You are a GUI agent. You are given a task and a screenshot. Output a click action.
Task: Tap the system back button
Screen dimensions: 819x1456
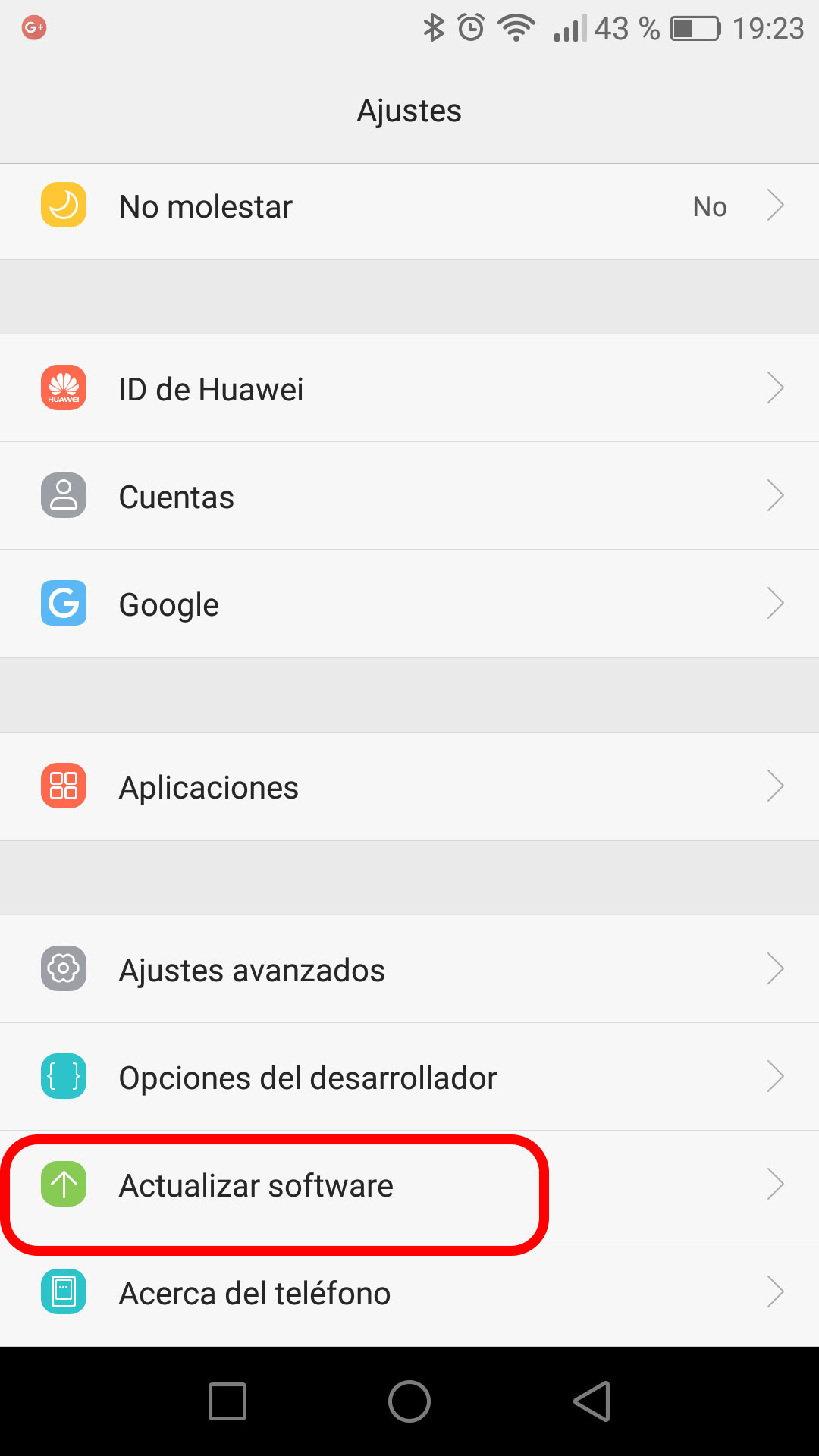click(592, 1401)
